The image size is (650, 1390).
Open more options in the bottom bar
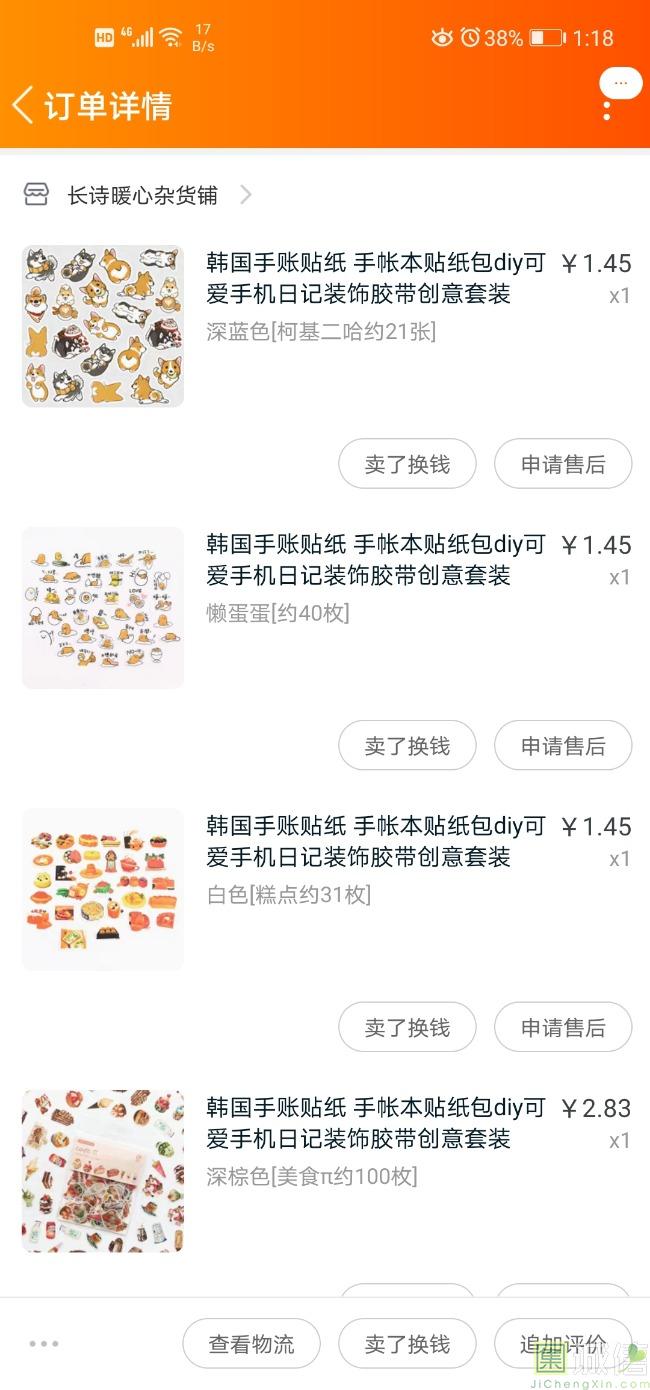[x=44, y=1344]
